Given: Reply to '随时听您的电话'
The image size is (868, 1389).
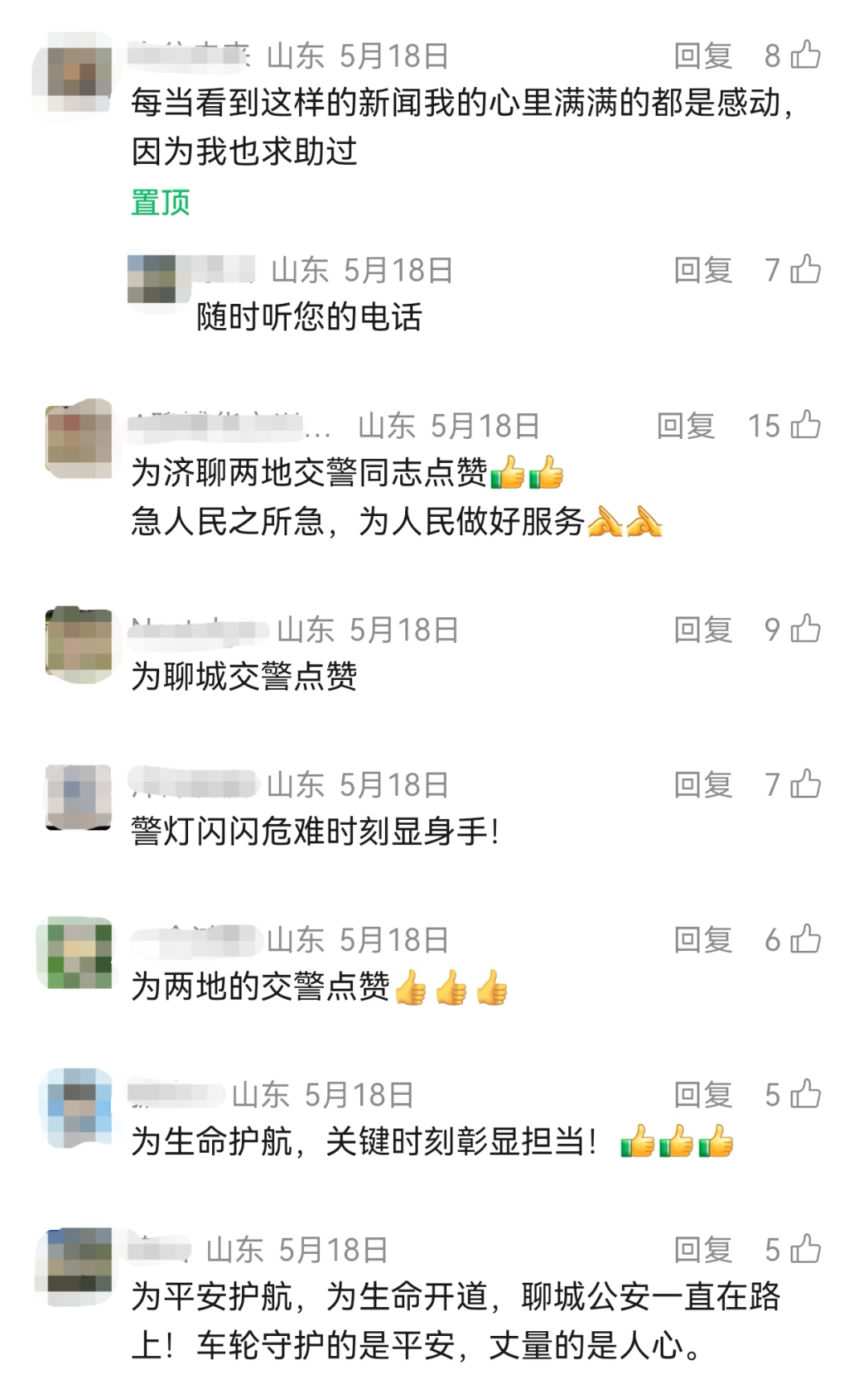Looking at the screenshot, I should pyautogui.click(x=702, y=271).
